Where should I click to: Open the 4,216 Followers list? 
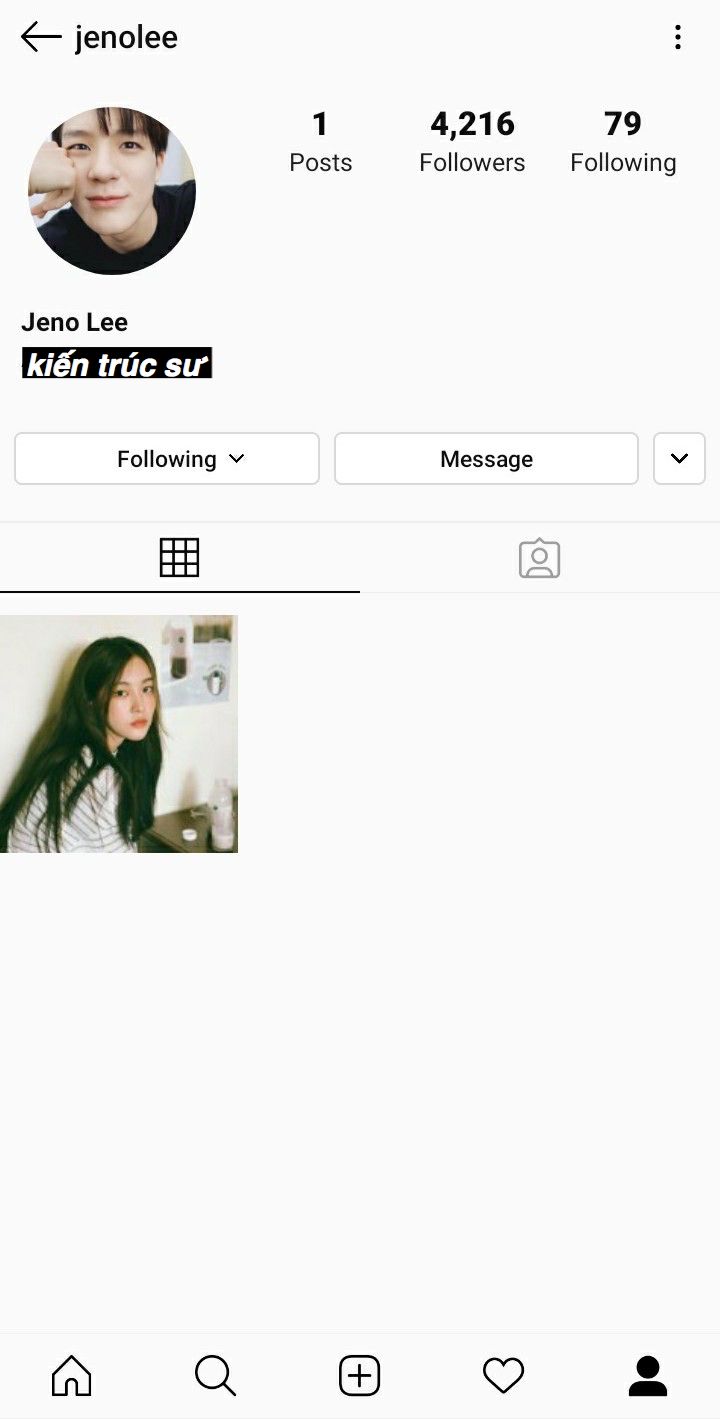point(472,142)
